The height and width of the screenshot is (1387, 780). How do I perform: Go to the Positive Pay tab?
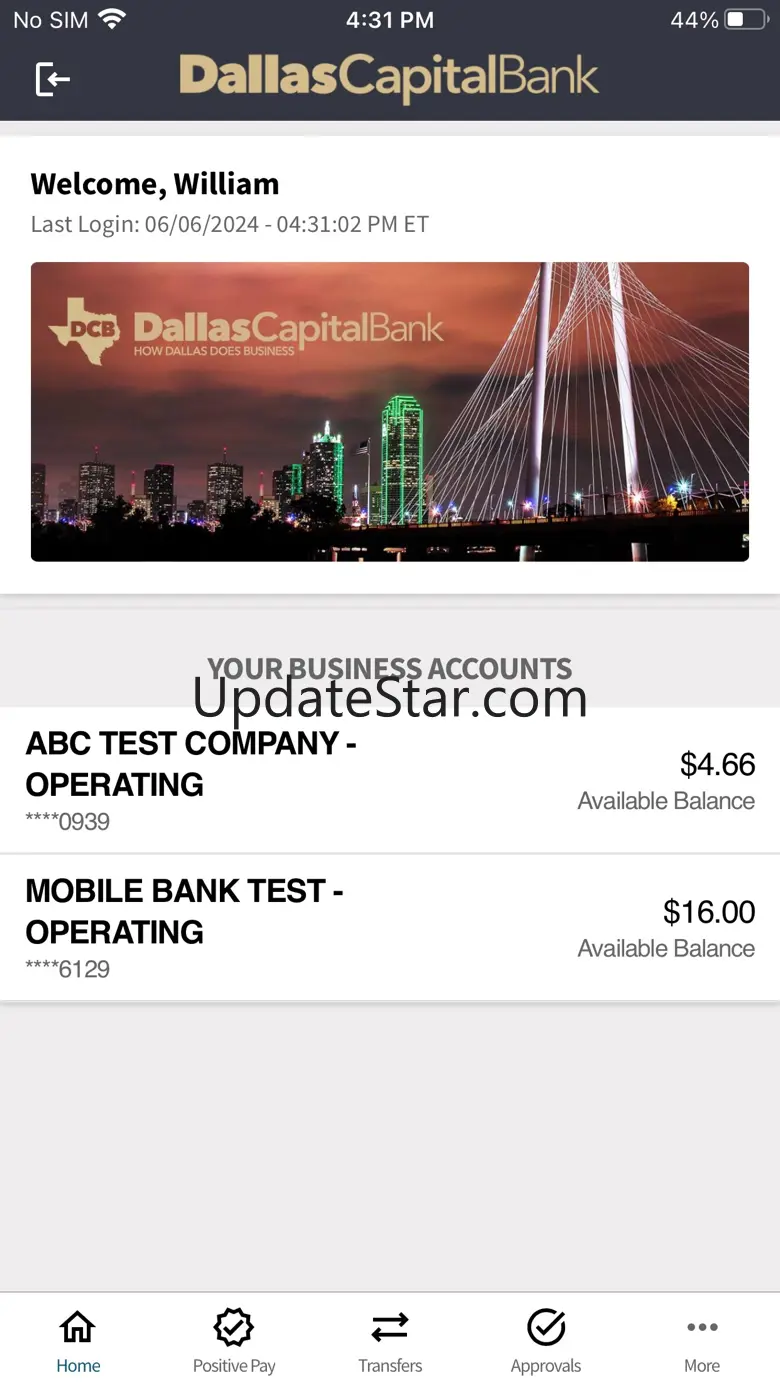[x=234, y=1341]
